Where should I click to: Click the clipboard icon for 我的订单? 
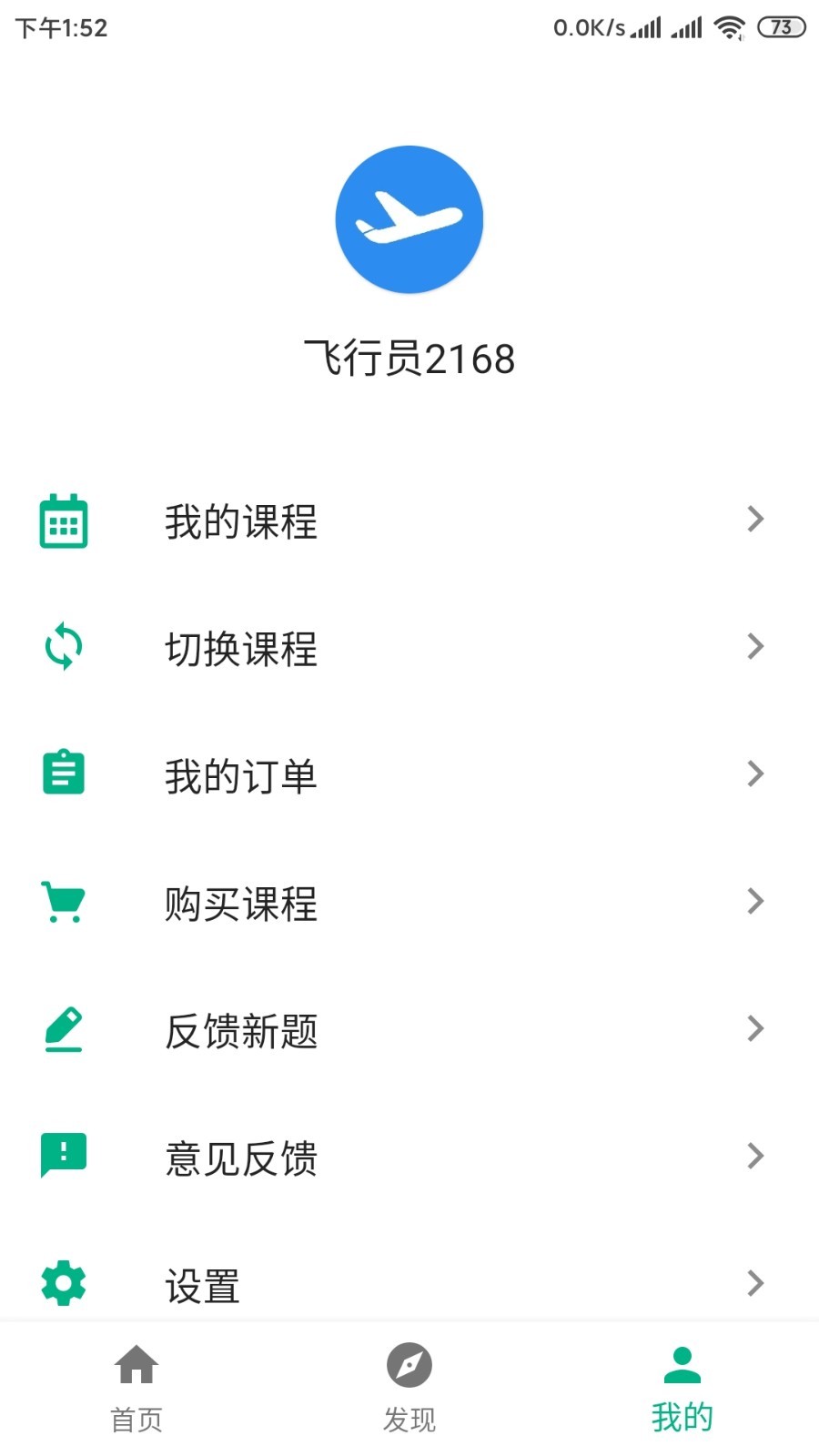click(x=63, y=774)
